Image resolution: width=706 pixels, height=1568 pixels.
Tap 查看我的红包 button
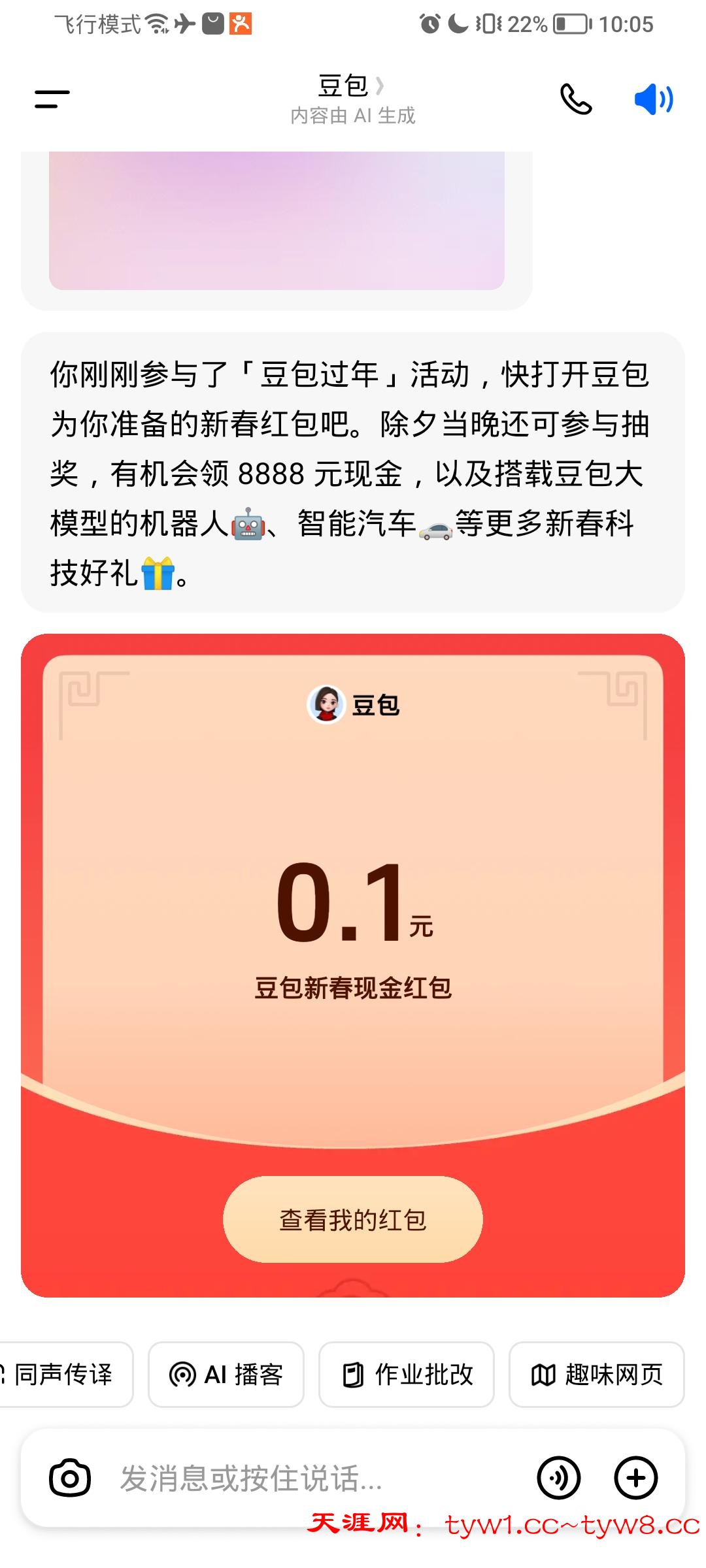click(x=353, y=1219)
